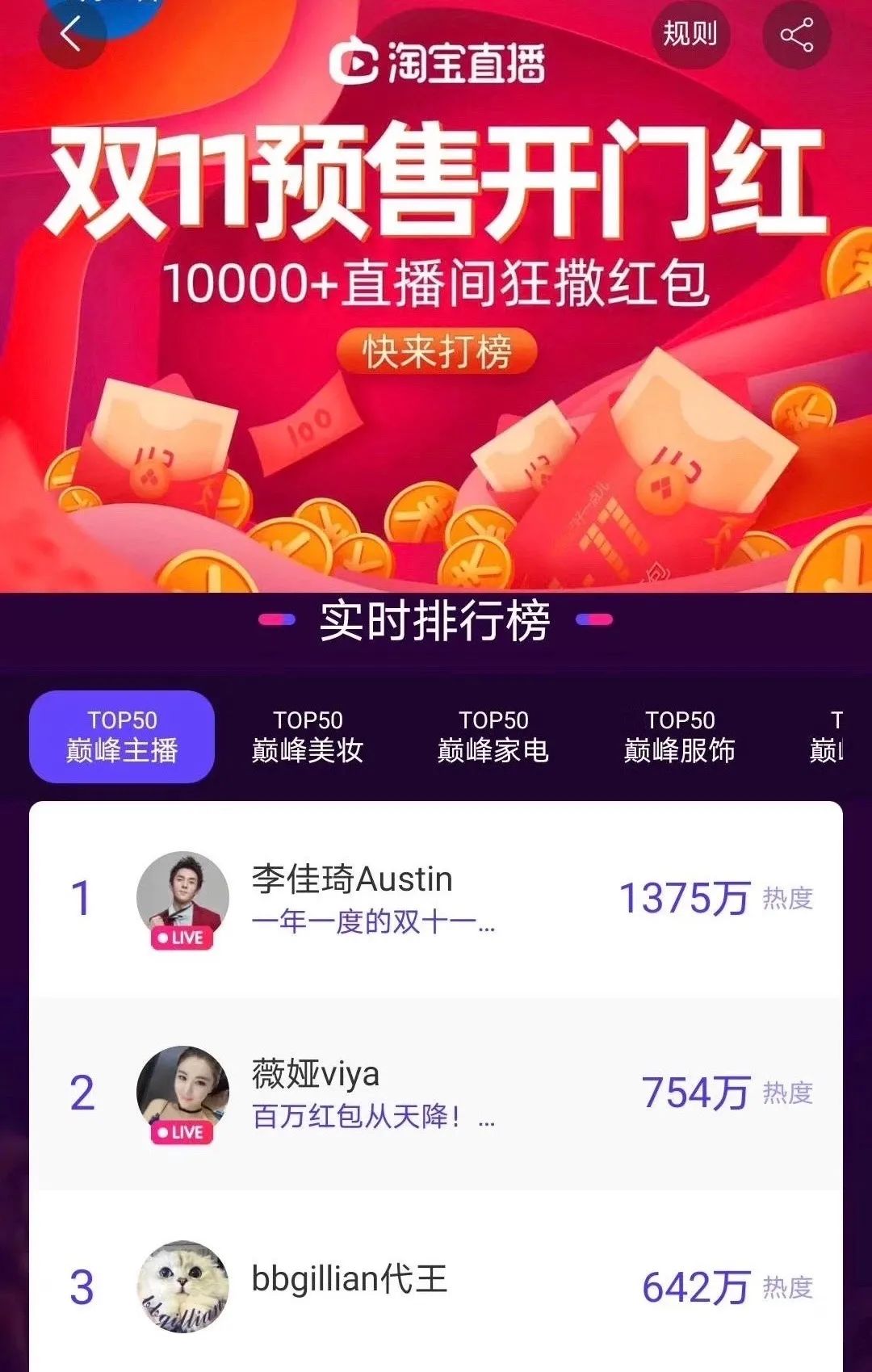872x1372 pixels.
Task: Select the 巅峰服饰 ranking tab
Action: [x=681, y=737]
